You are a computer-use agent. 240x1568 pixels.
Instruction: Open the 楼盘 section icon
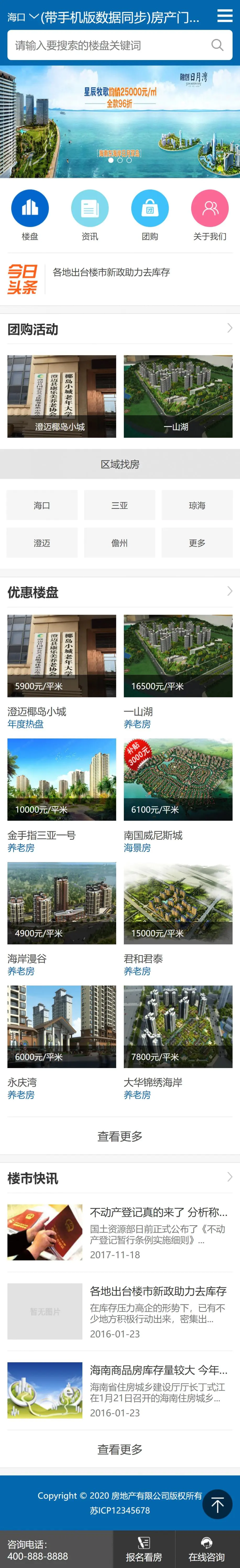click(x=30, y=208)
